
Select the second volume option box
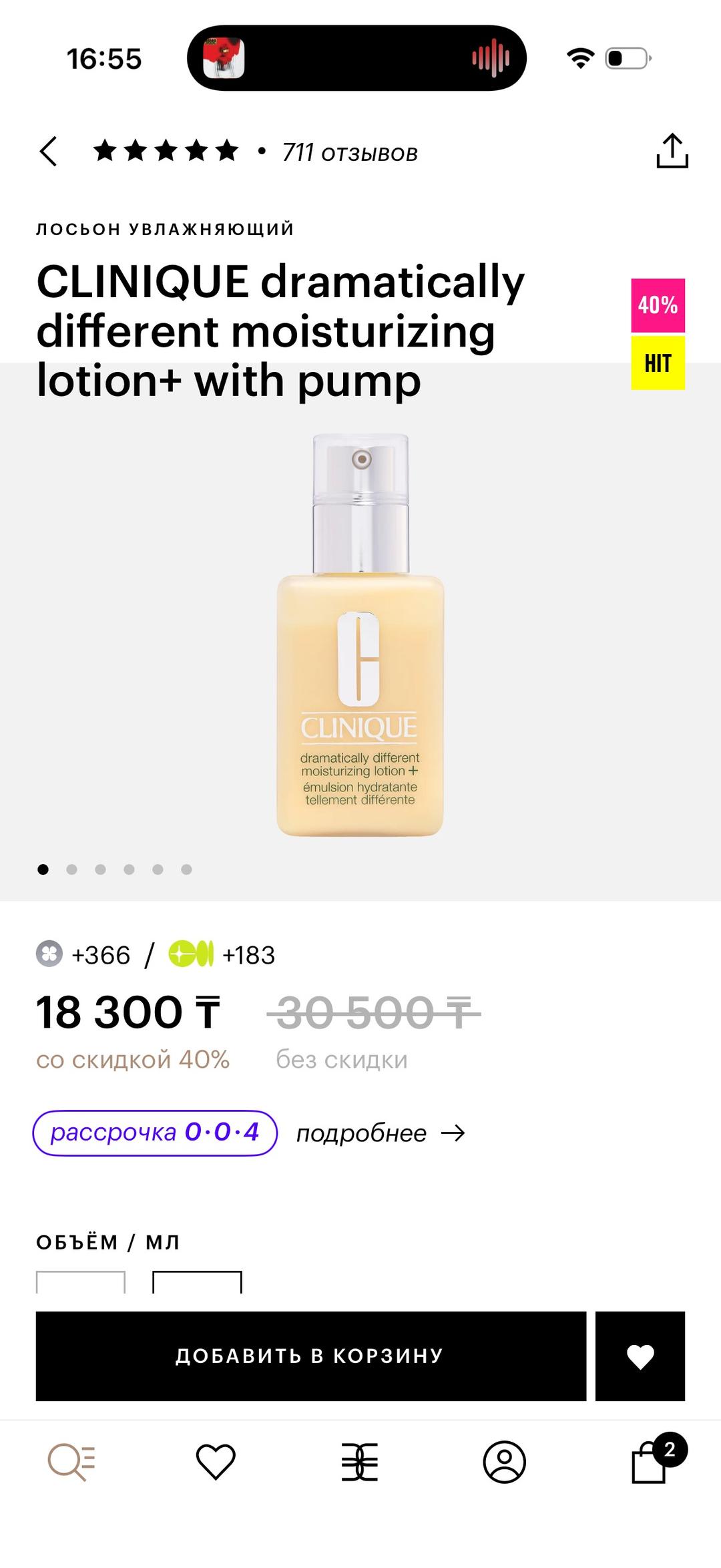tap(197, 1282)
